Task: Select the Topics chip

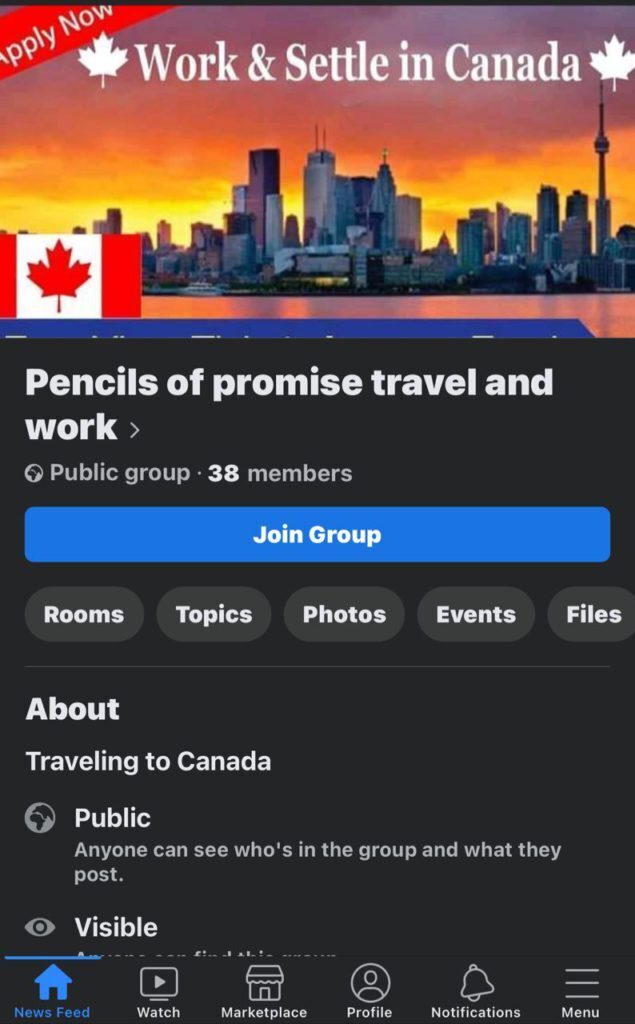Action: click(x=214, y=614)
